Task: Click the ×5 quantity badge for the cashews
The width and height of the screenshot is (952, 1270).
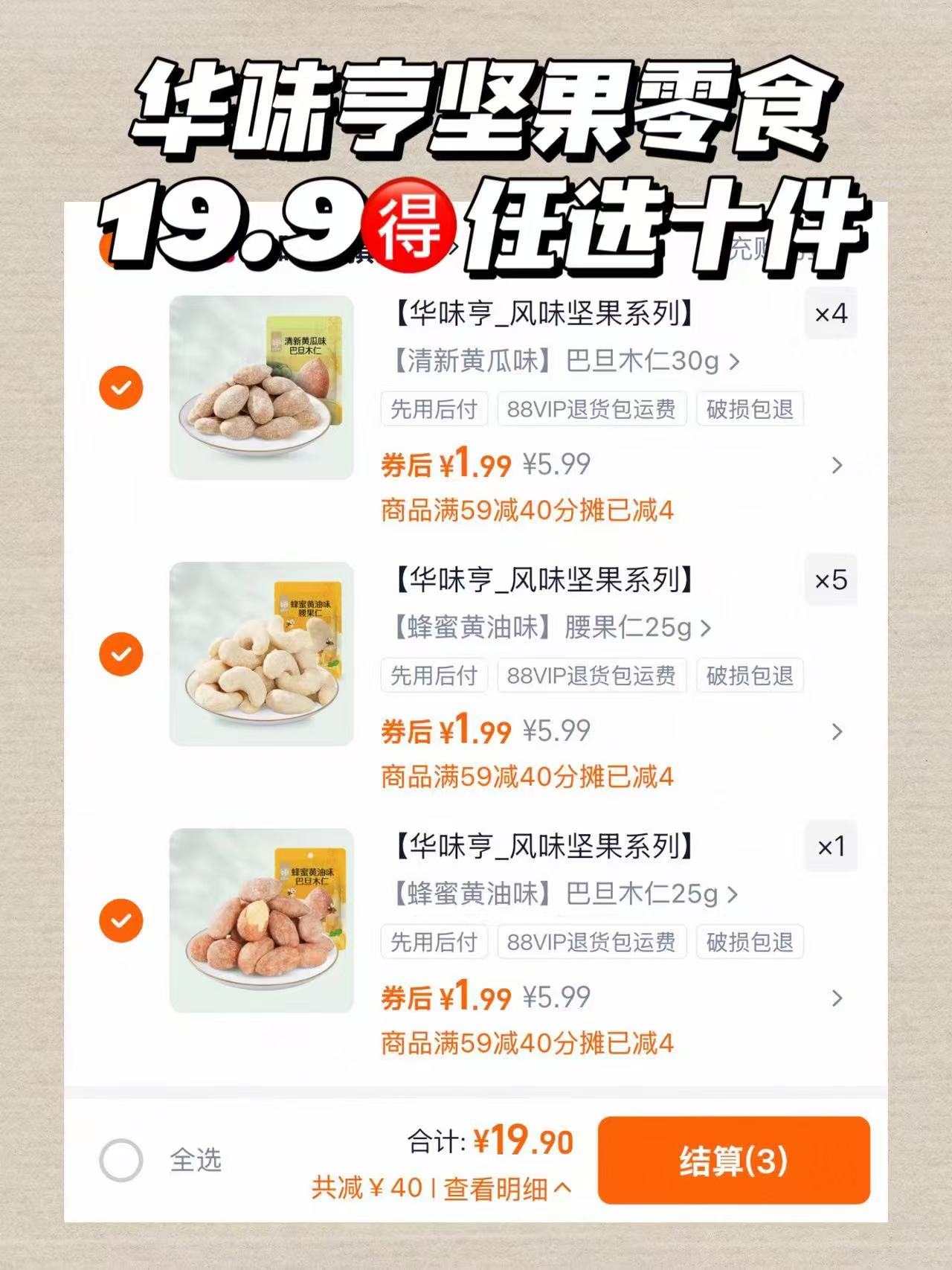Action: click(x=832, y=580)
